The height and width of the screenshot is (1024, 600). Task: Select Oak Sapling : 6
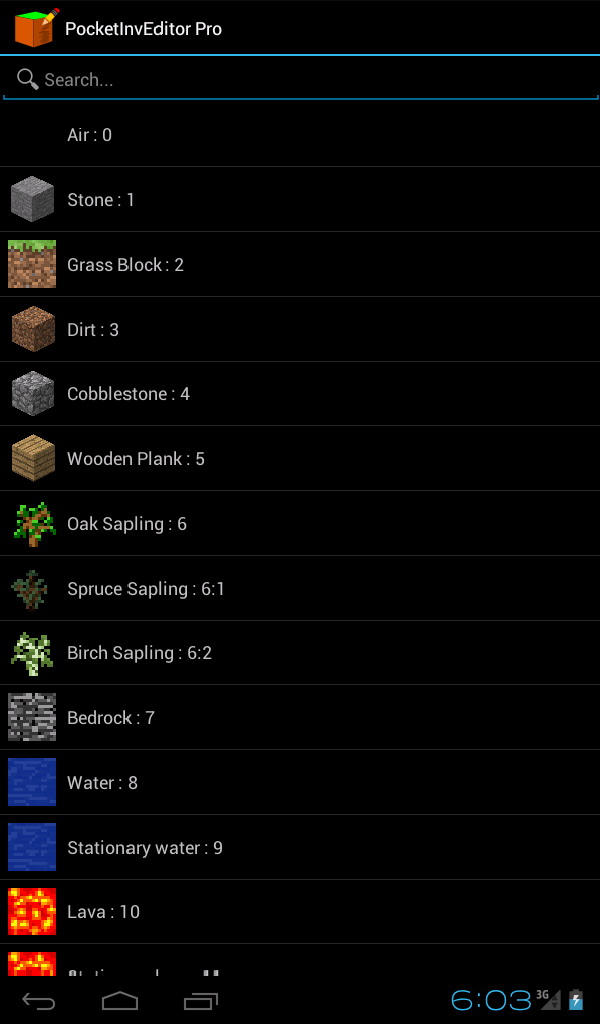(300, 524)
